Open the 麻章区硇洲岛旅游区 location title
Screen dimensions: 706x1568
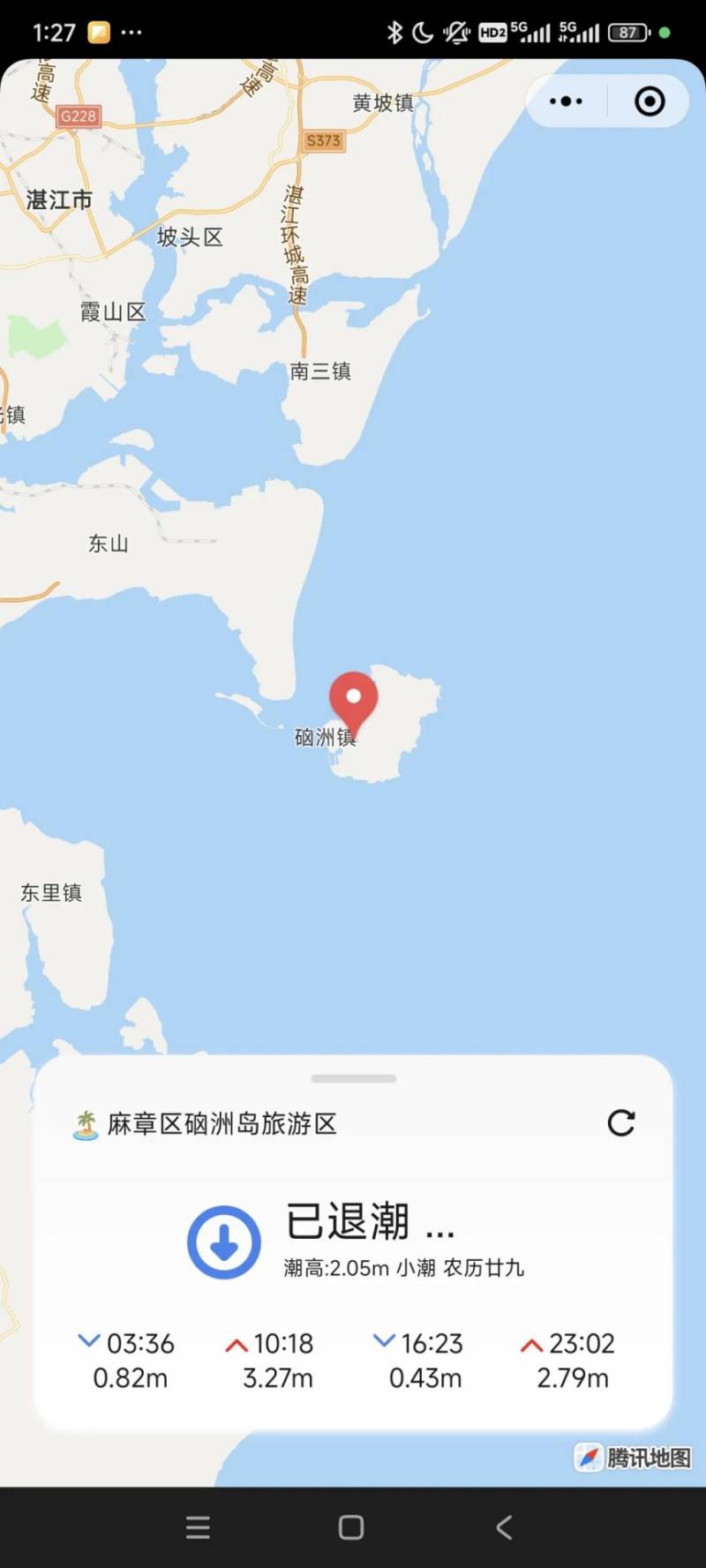[x=222, y=1124]
